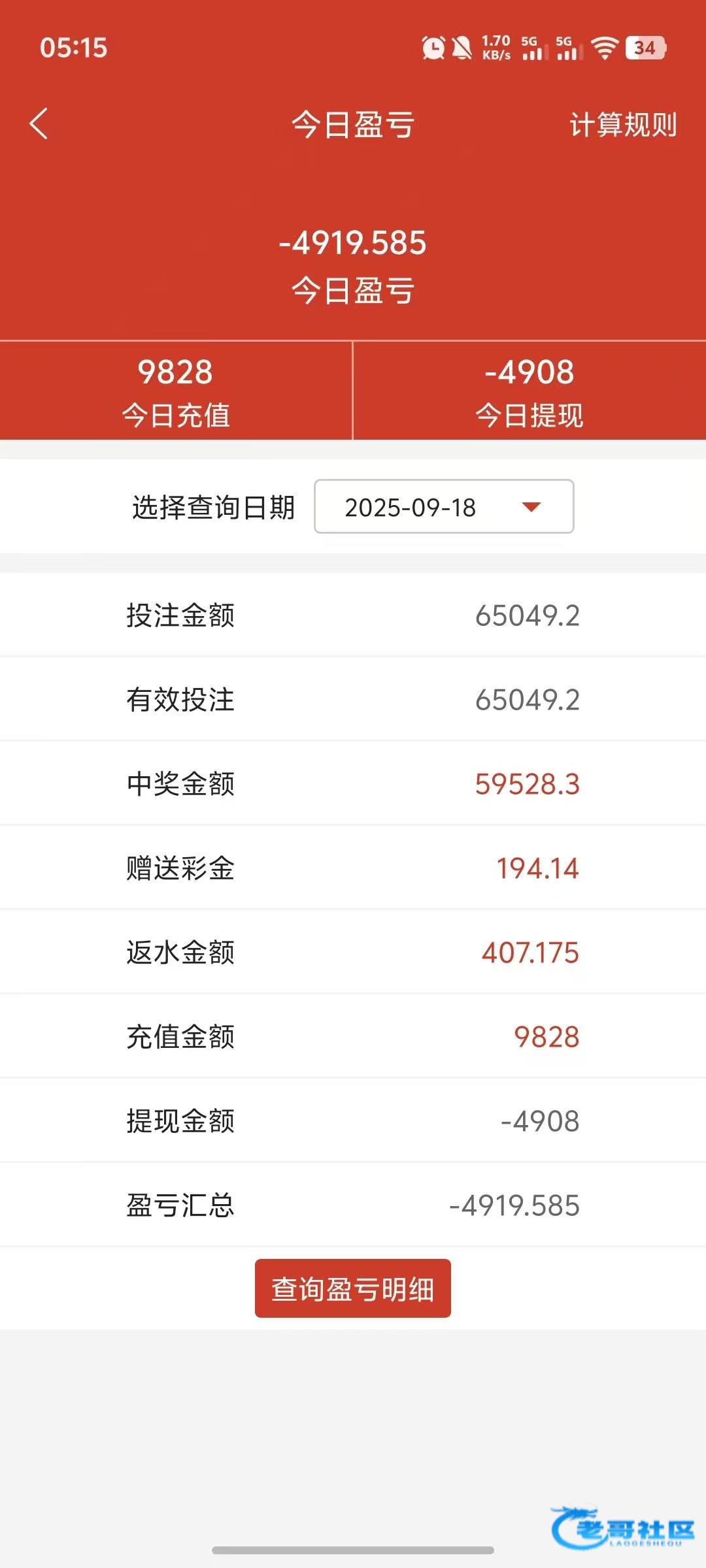Open the query date dropdown showing 2025-09-18
The height and width of the screenshot is (1568, 706).
(444, 506)
